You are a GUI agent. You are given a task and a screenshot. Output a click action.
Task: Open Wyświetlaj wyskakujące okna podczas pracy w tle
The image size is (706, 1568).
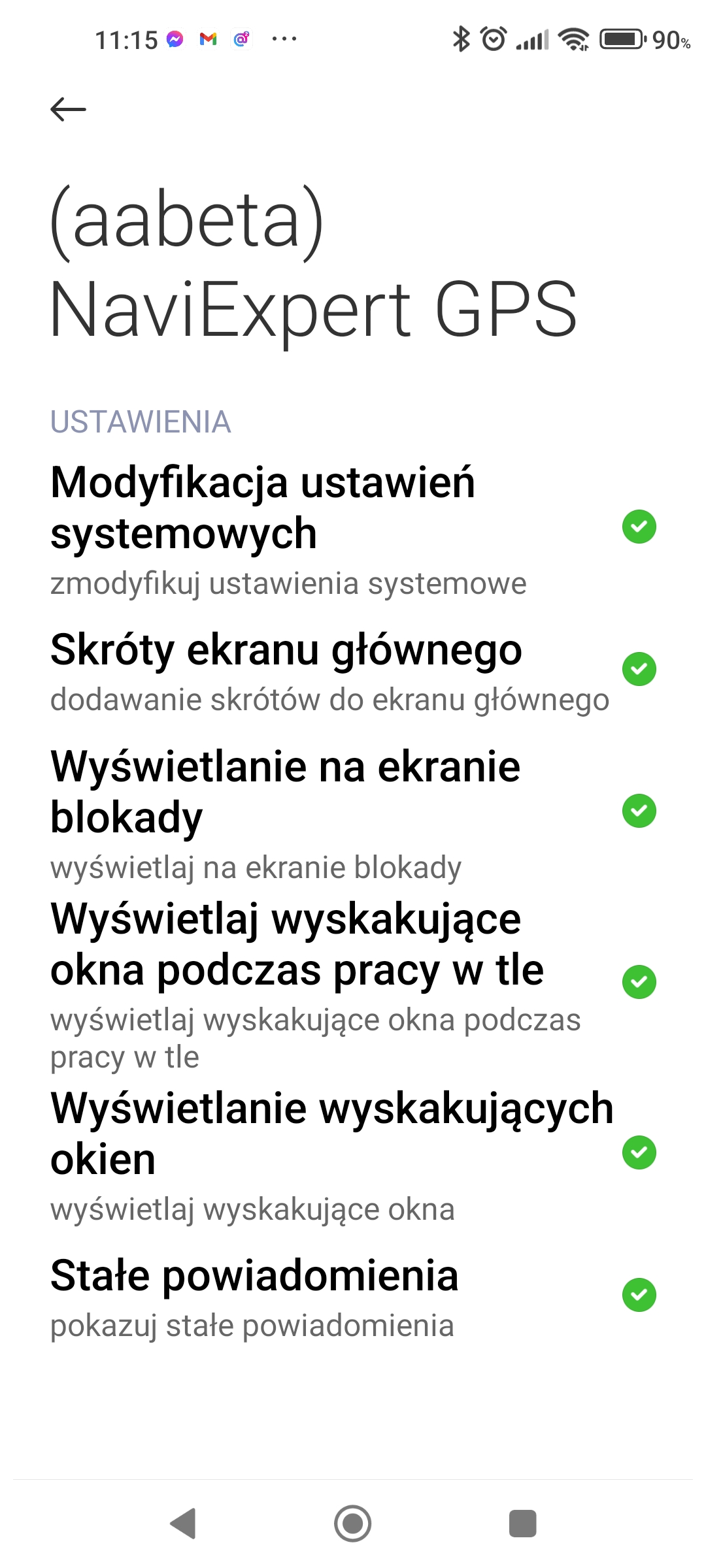(353, 983)
